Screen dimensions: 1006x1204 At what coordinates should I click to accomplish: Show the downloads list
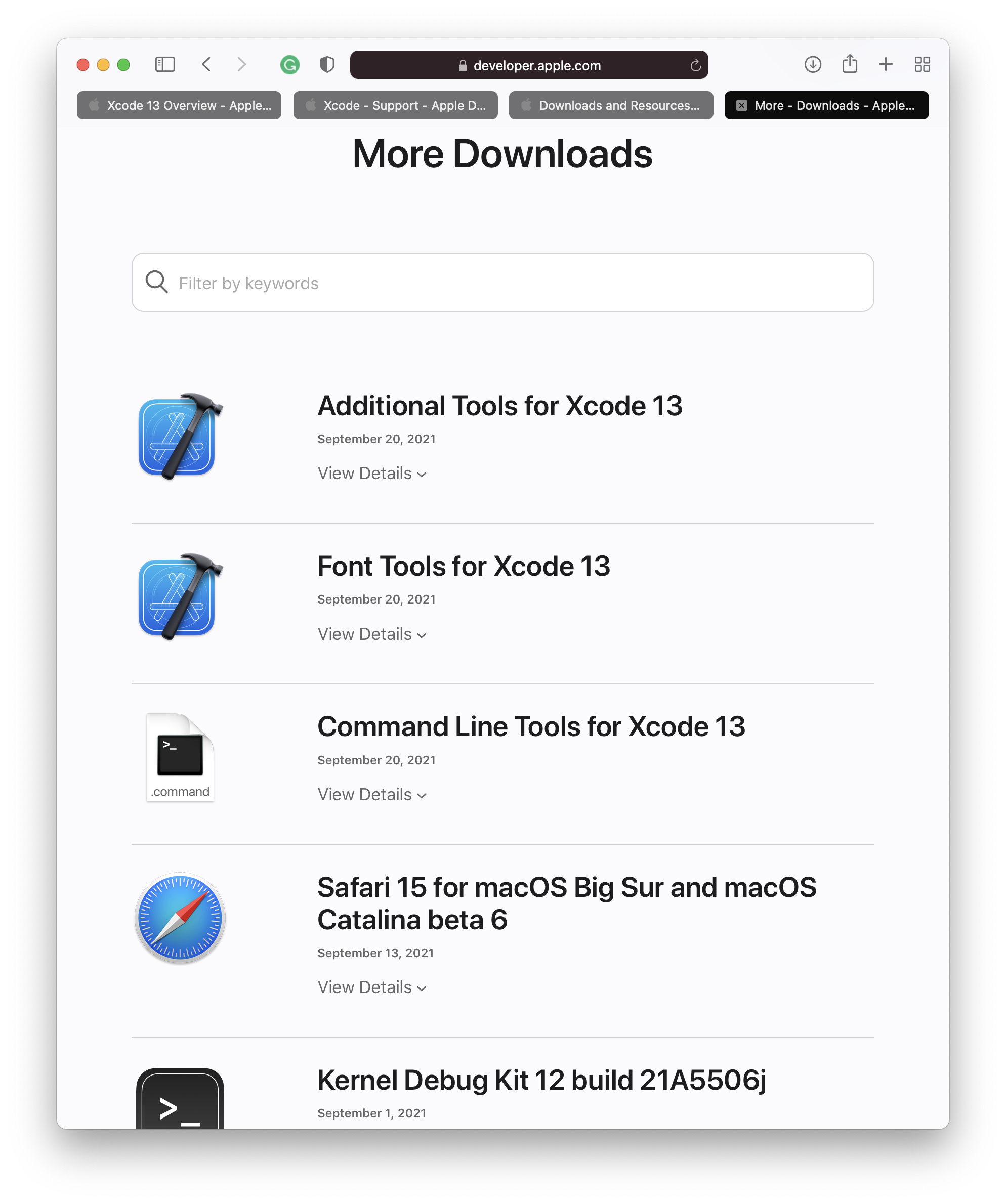tap(812, 64)
